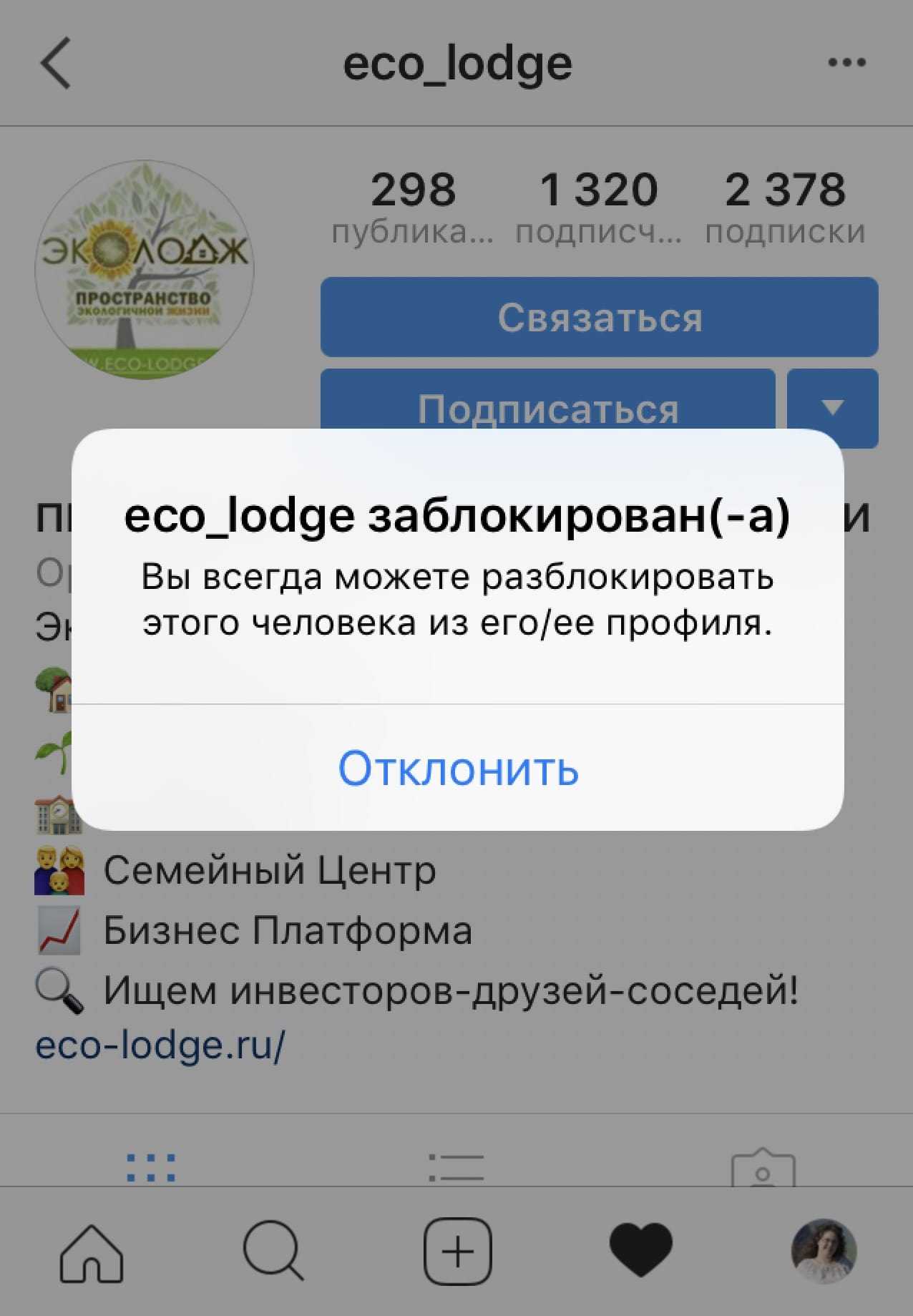Open my own profile tab
913x1316 pixels.
(824, 1252)
